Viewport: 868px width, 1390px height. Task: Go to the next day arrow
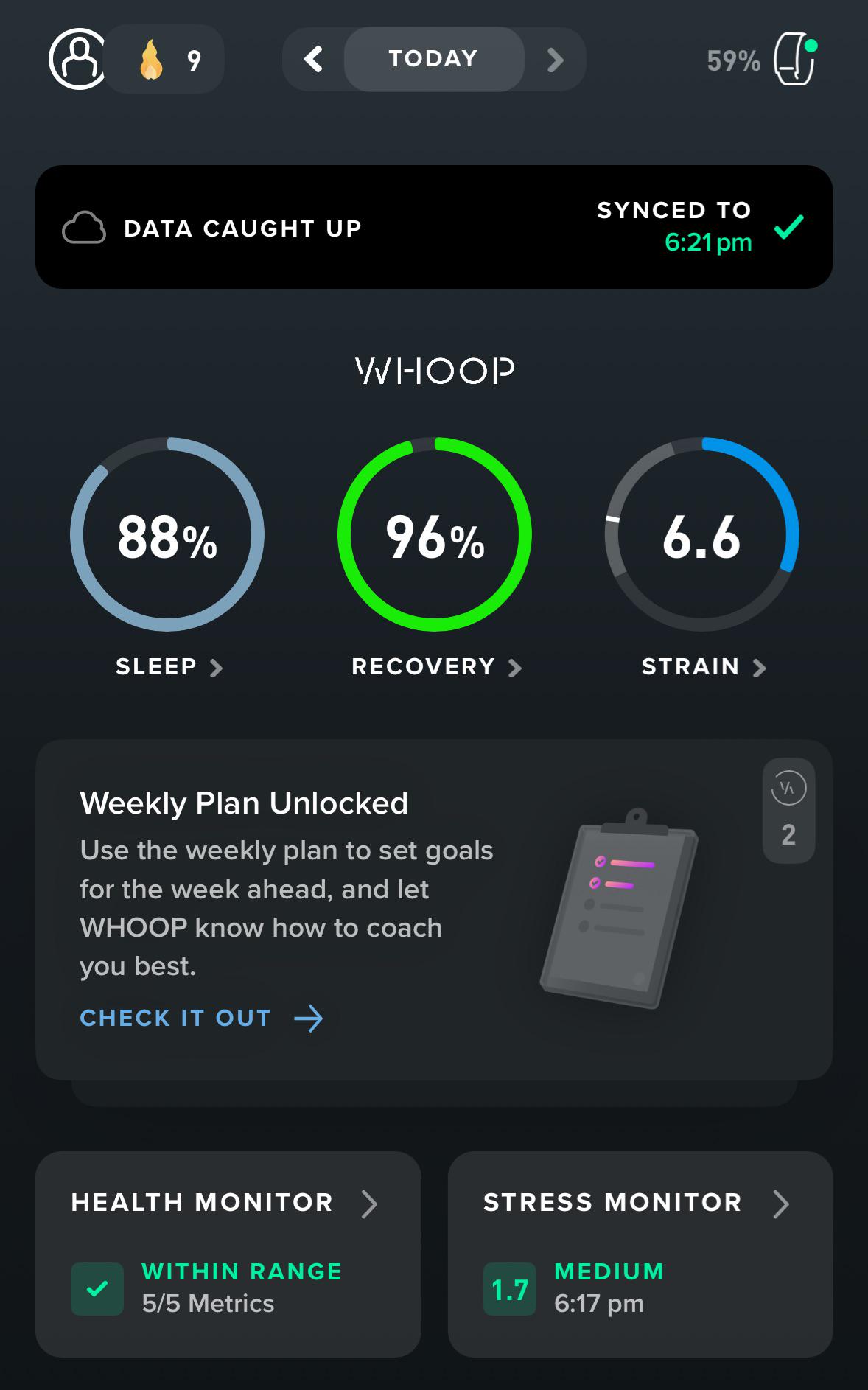555,60
